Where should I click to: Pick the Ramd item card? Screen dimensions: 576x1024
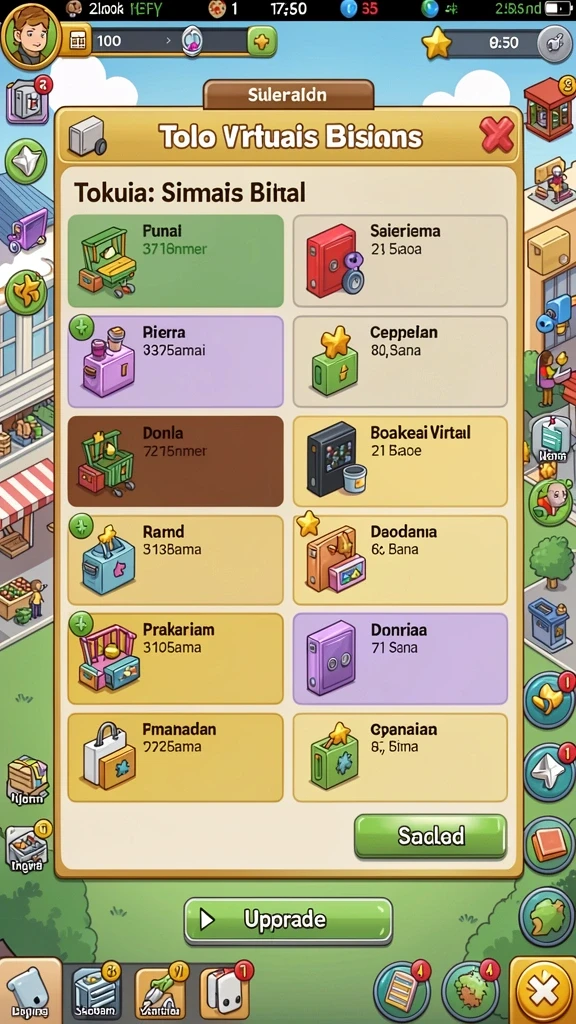pos(176,560)
